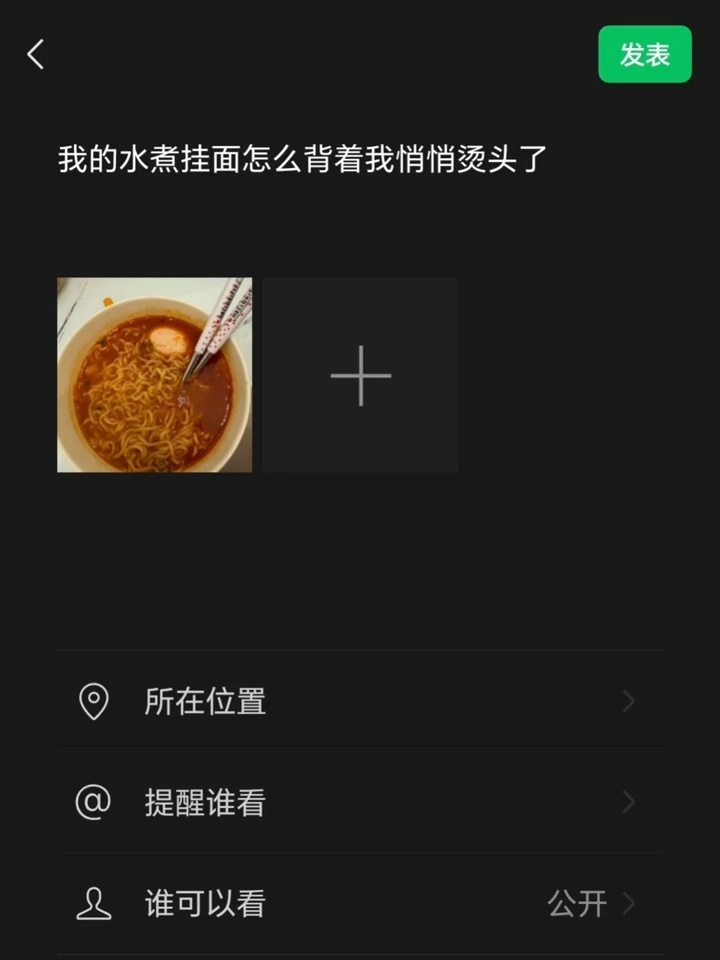This screenshot has height=960, width=720.
Task: Open the attached noodle photo
Action: 154,375
